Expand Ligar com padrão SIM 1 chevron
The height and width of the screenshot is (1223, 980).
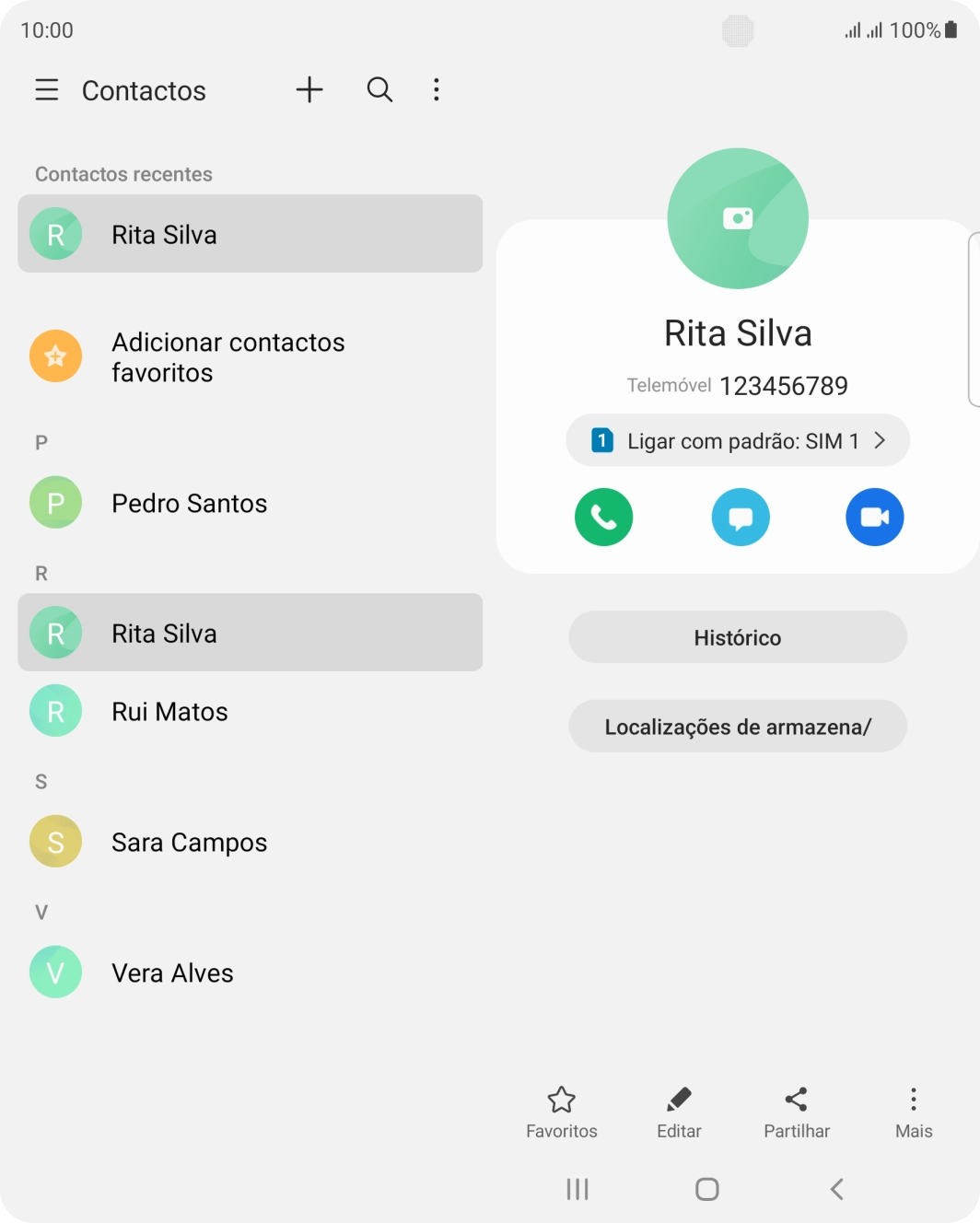(880, 440)
